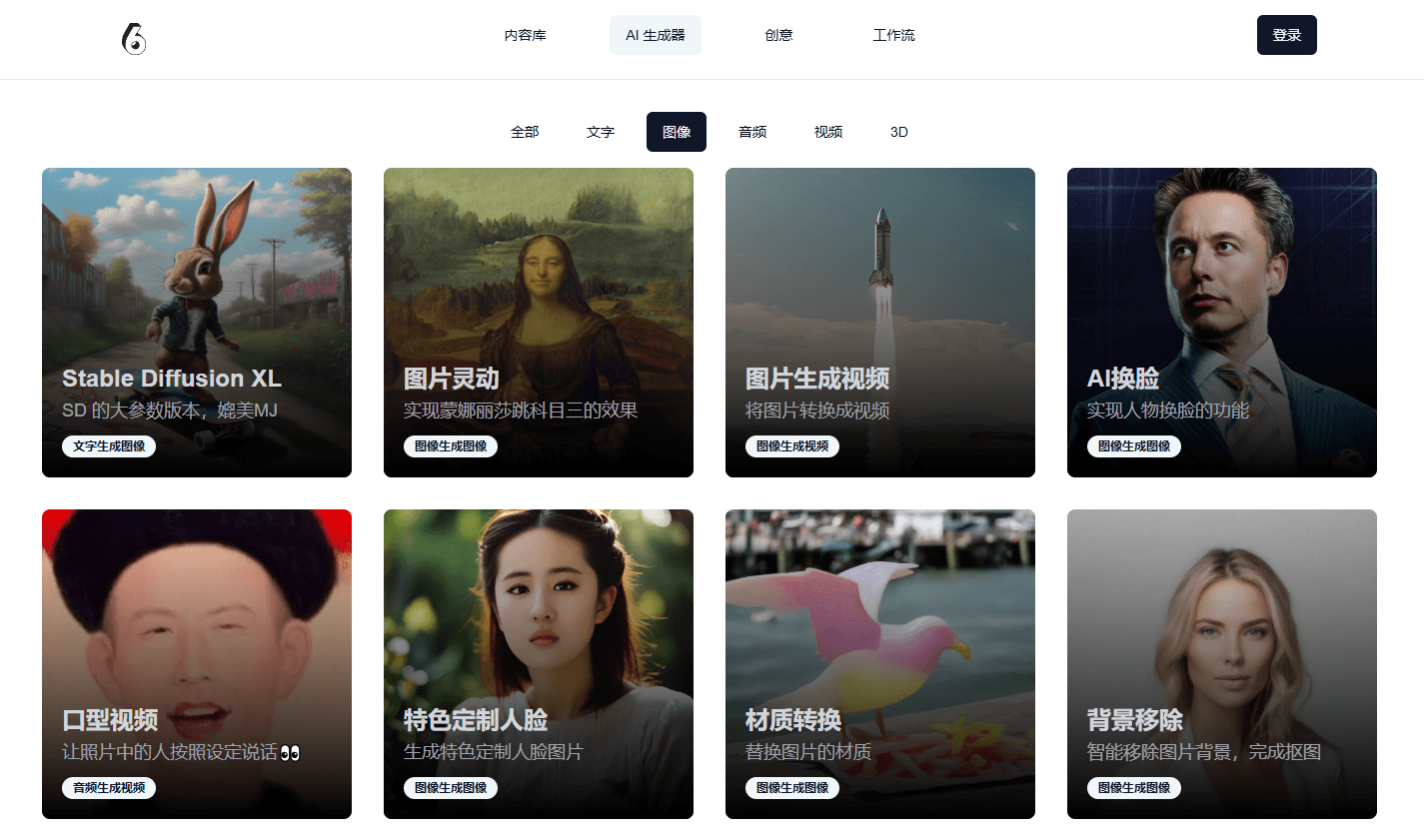Go to the 创意 section
This screenshot has height=840, width=1424.
[x=778, y=35]
